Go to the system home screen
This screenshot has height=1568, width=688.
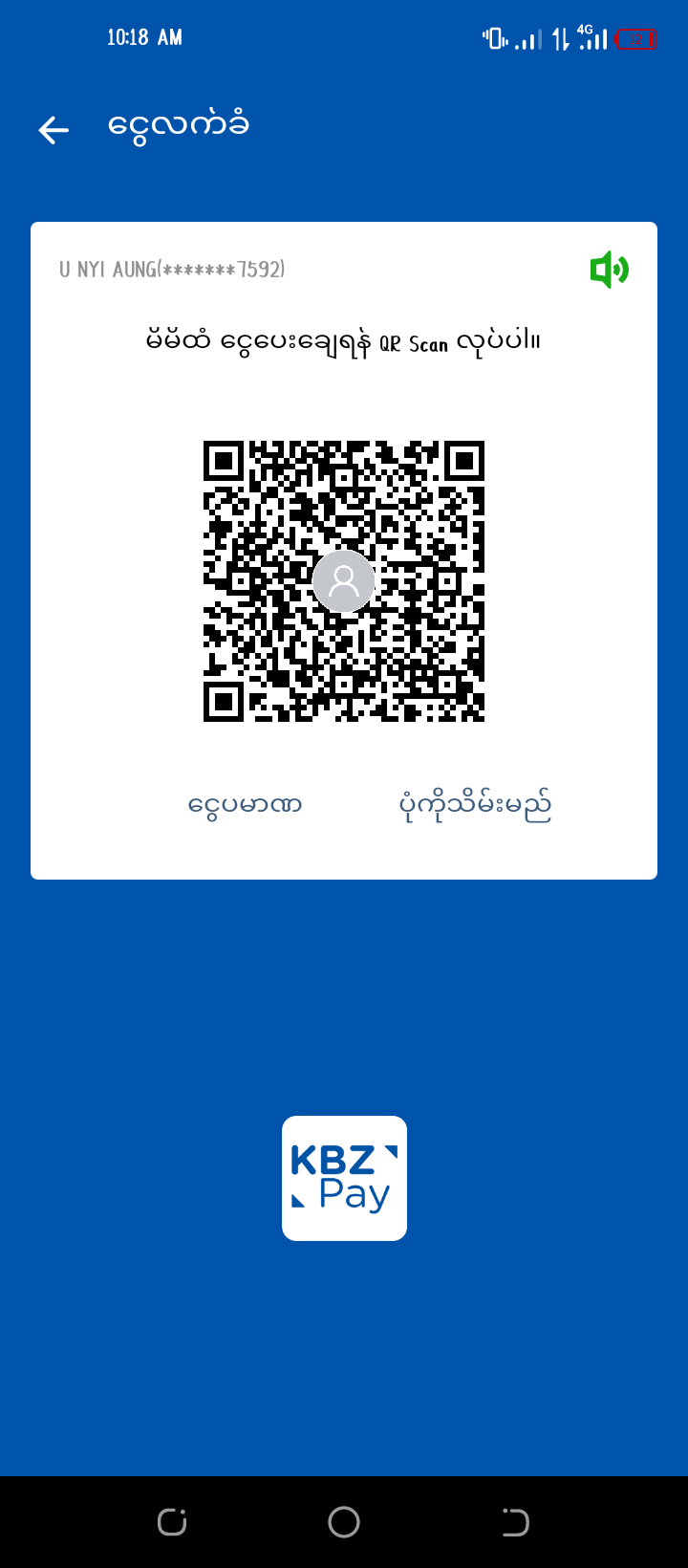[x=344, y=1522]
